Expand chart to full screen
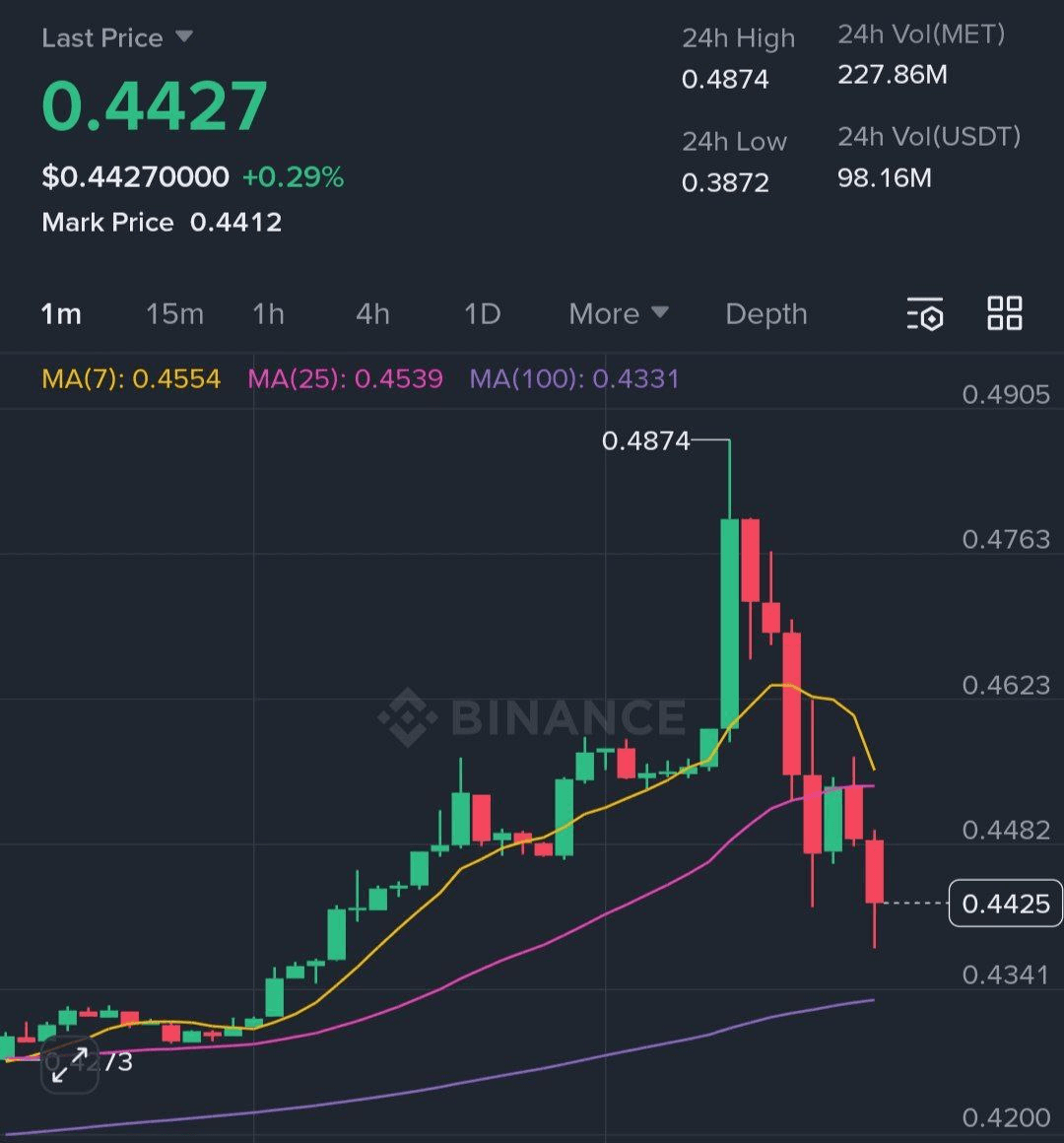Screen dimensions: 1064x1143 tap(69, 1065)
